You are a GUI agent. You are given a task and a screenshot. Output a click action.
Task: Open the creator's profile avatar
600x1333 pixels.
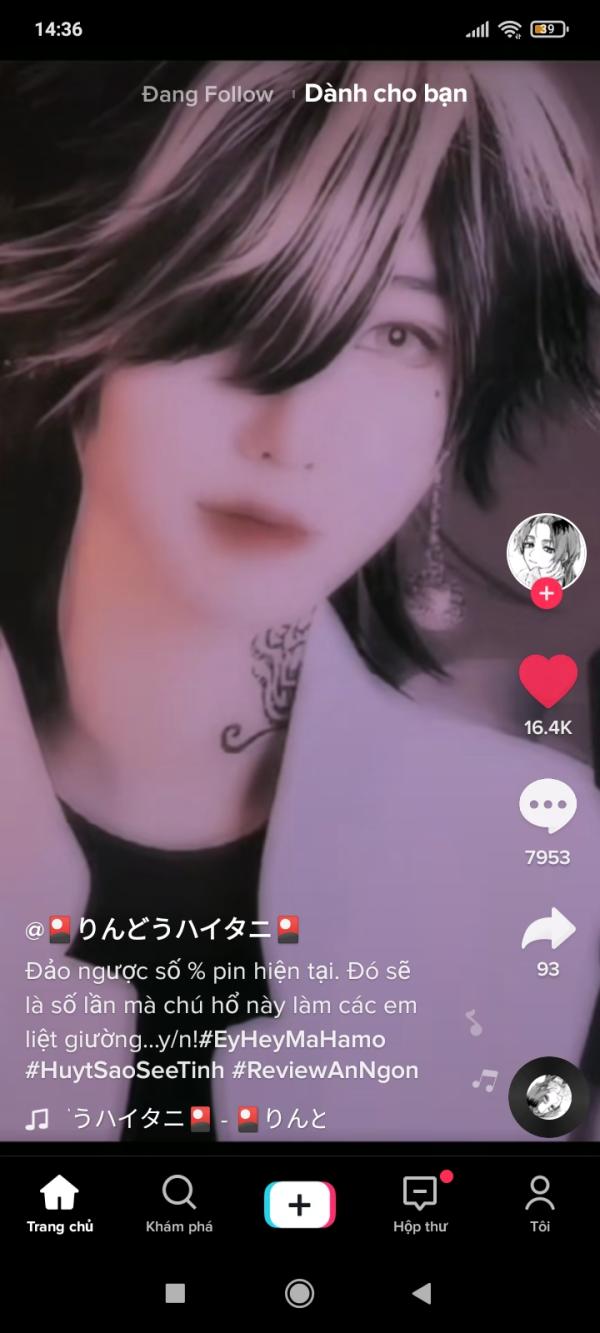[546, 551]
